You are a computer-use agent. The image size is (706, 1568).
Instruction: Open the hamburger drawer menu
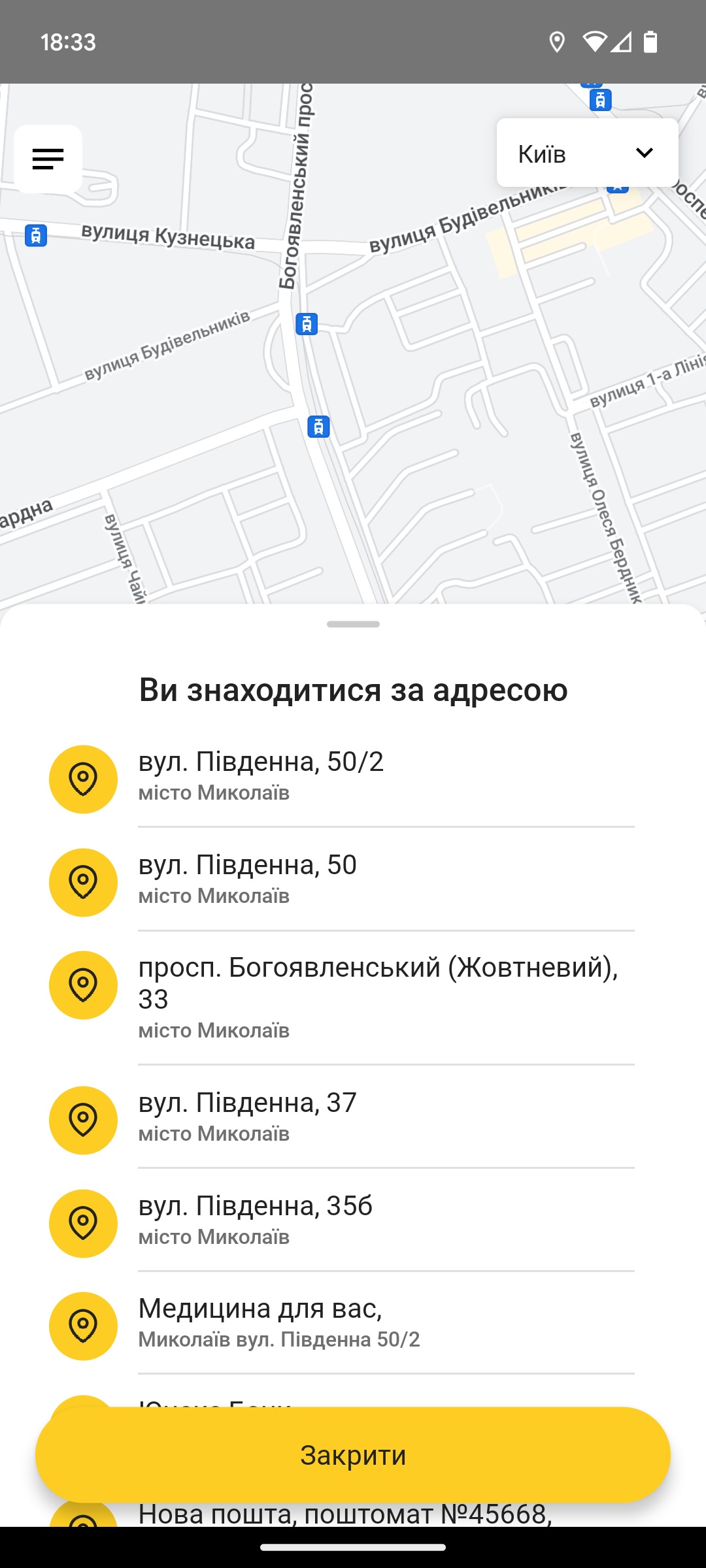tap(48, 159)
